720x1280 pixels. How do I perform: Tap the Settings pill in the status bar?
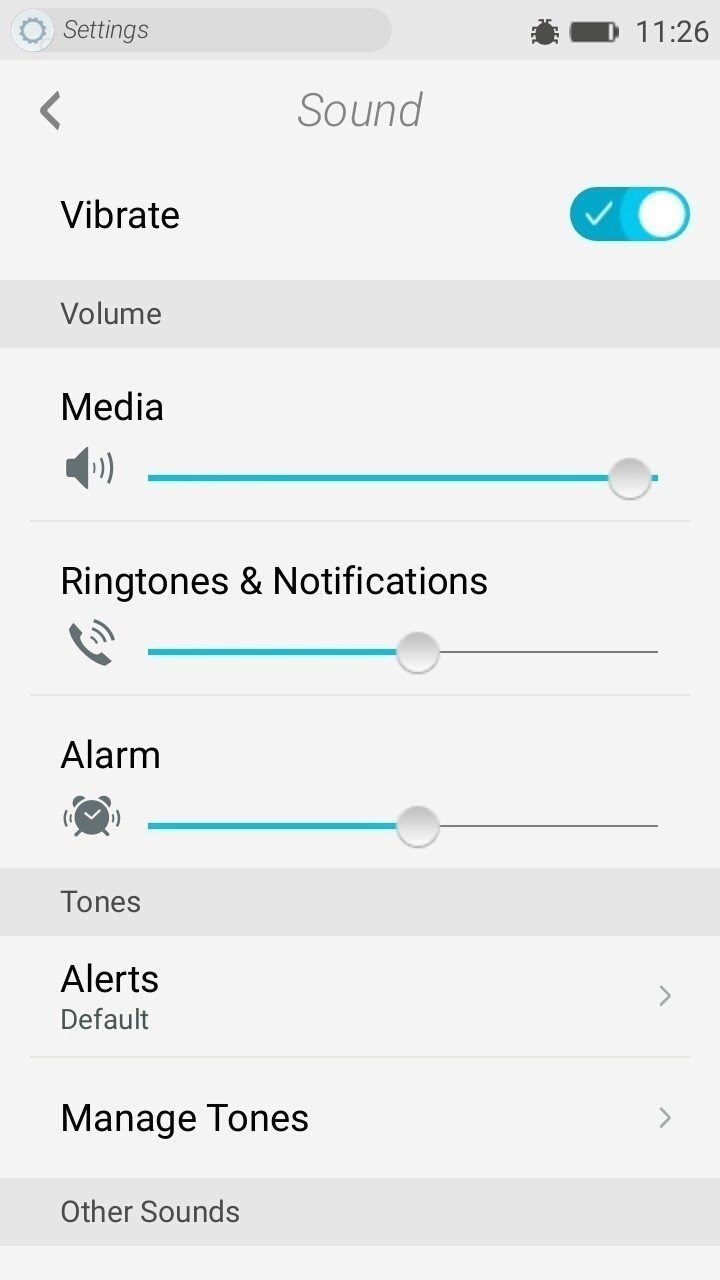(x=201, y=31)
